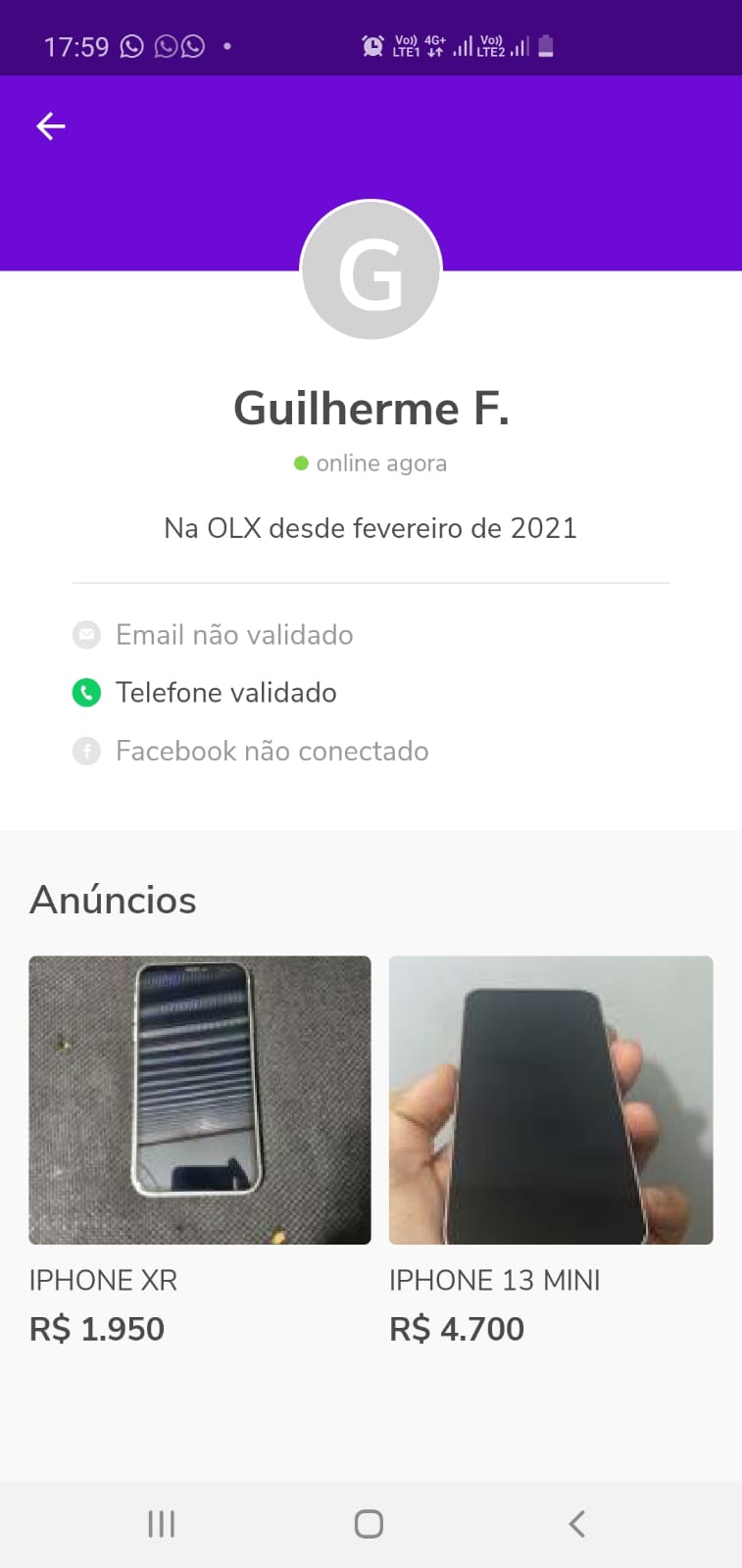Click the seller name Guilherme F.
The height and width of the screenshot is (1568, 742).
pos(371,409)
